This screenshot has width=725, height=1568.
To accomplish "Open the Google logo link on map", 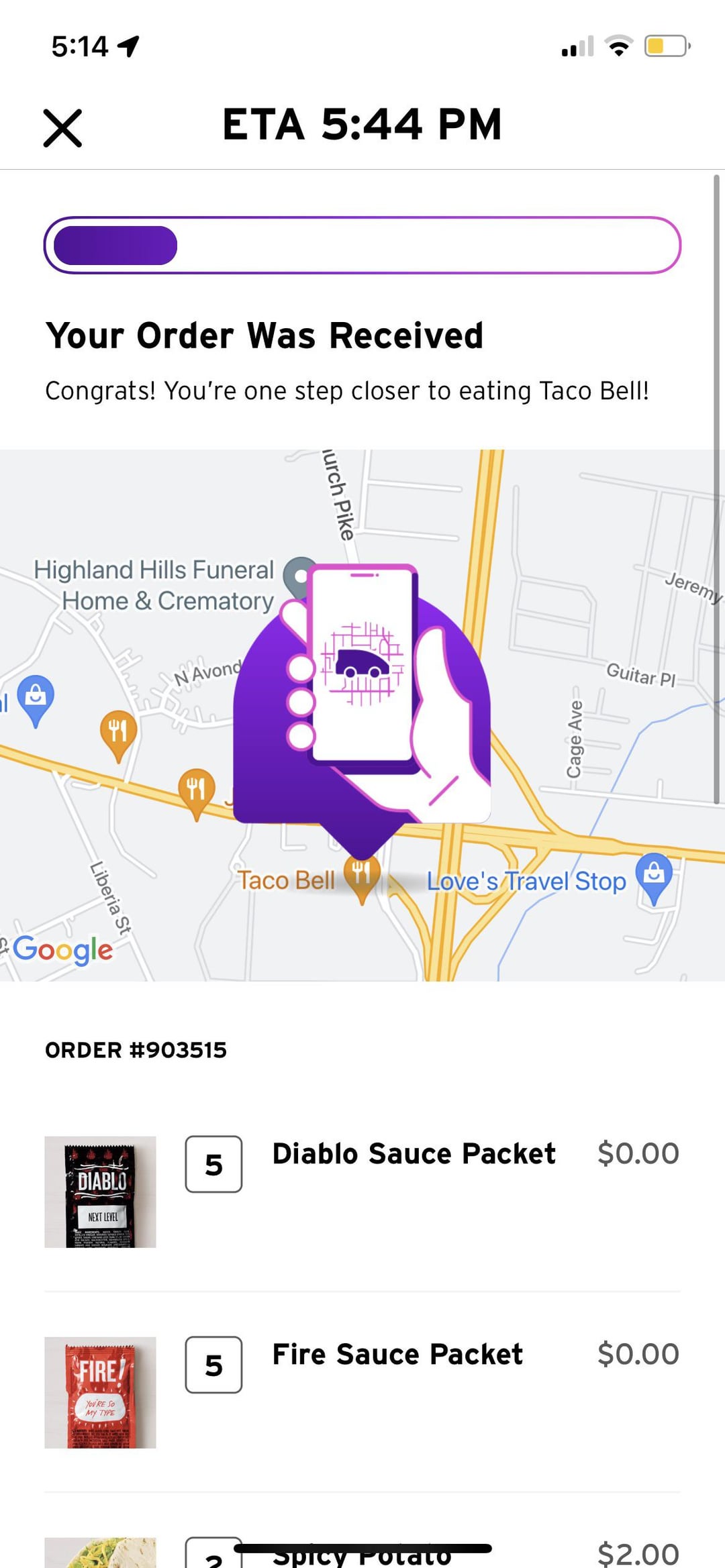I will tap(63, 949).
